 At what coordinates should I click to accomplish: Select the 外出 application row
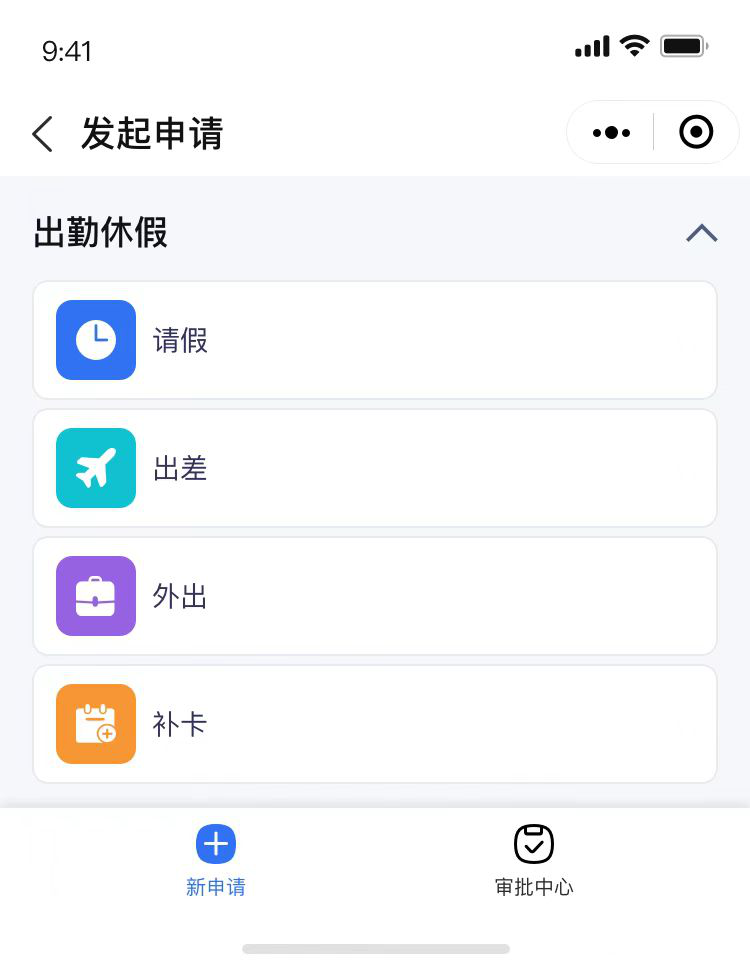[375, 596]
